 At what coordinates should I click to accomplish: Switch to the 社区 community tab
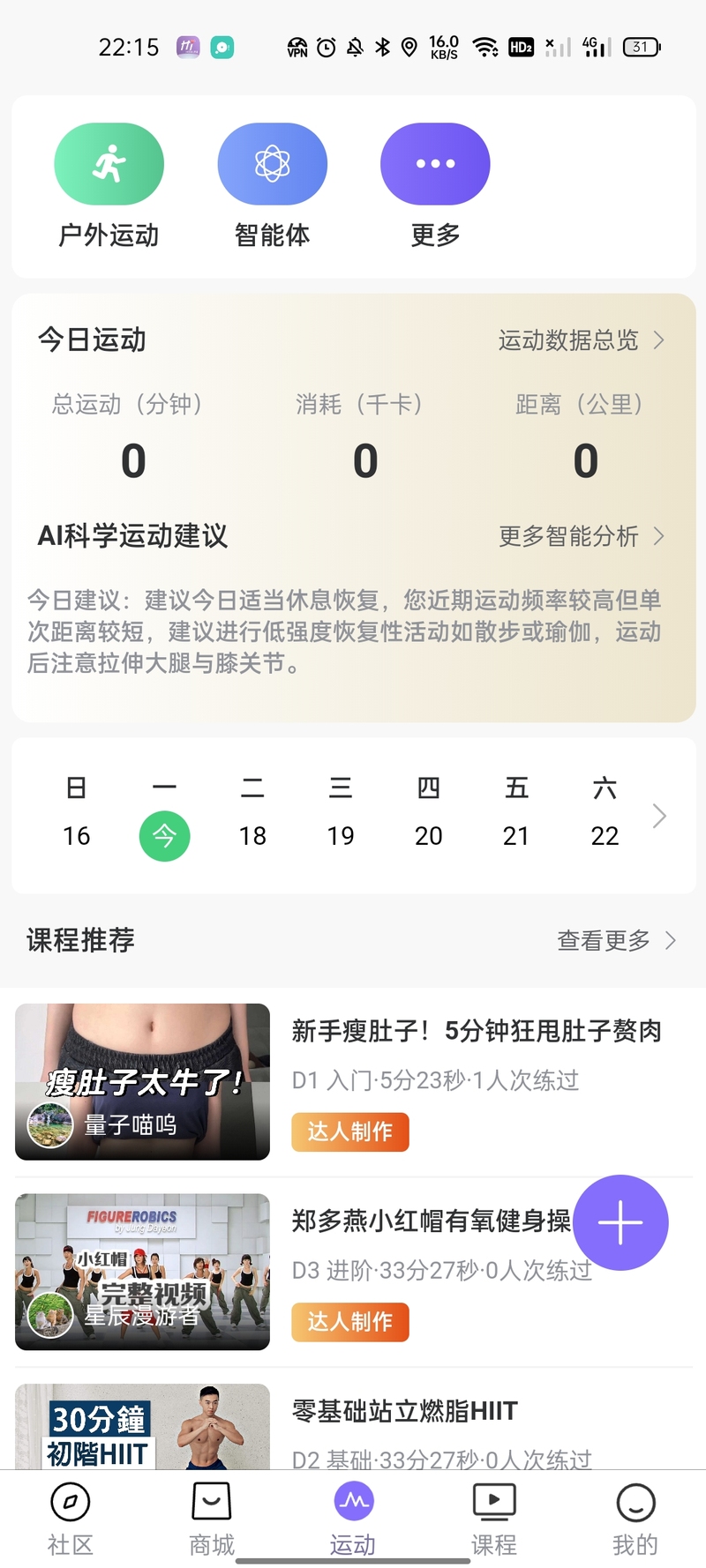point(71,1519)
